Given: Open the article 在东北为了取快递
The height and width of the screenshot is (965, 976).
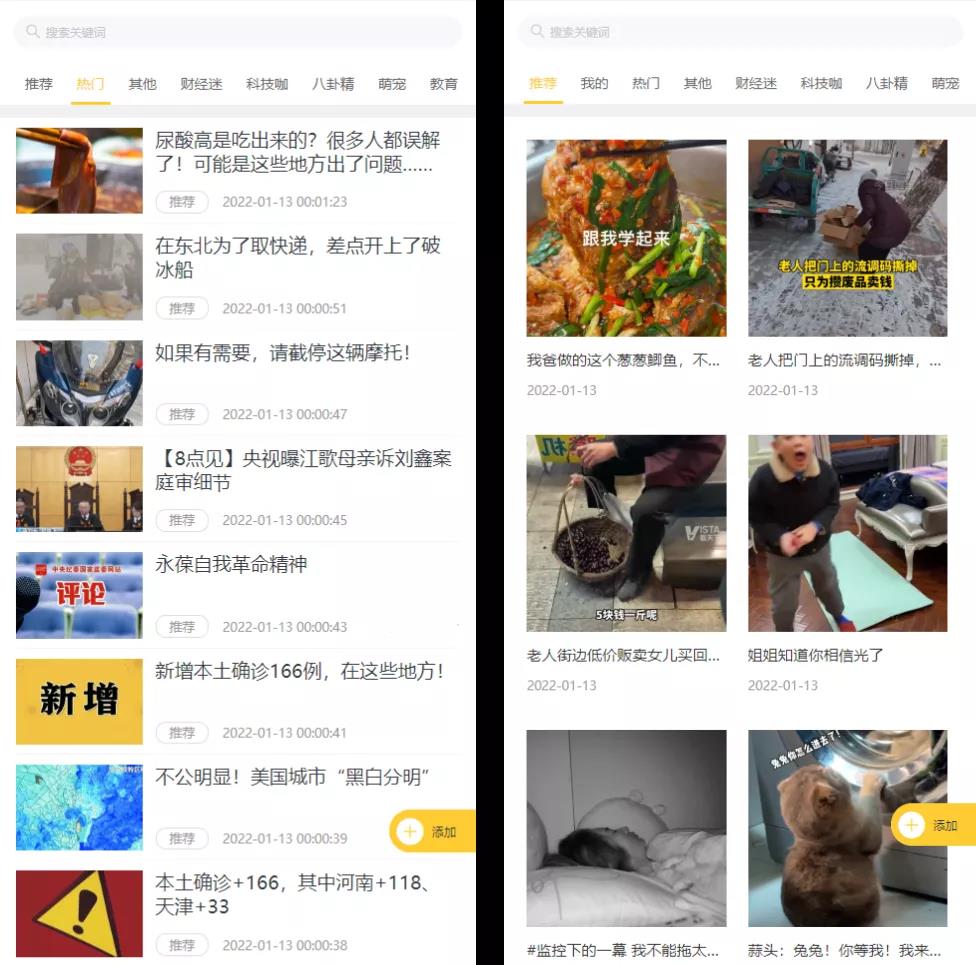Looking at the screenshot, I should (x=297, y=258).
